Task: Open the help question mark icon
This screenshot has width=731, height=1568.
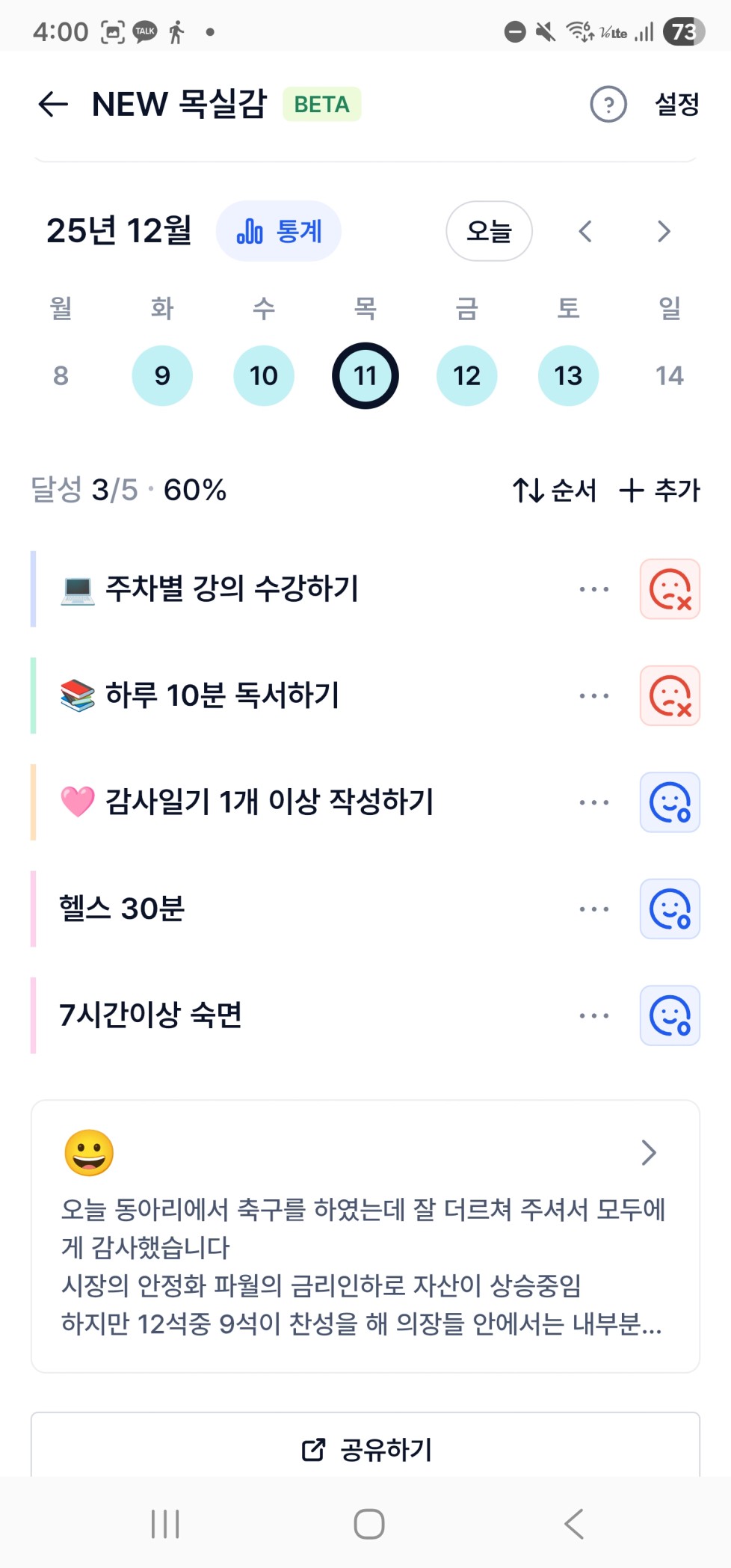Action: coord(608,104)
